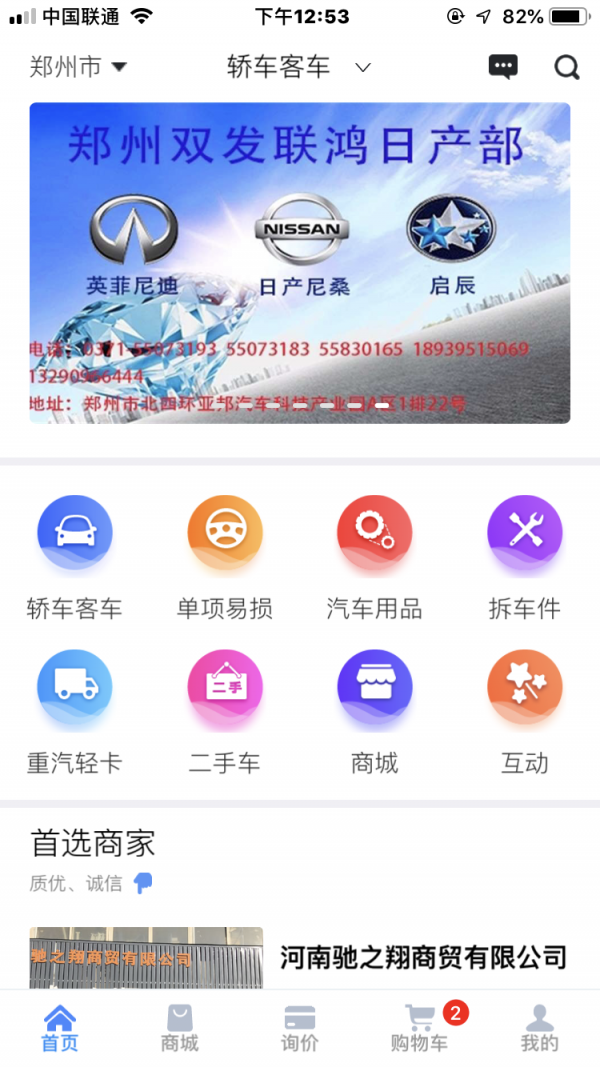
Task: View merchant 河南驰之翔商贸有限公司
Action: click(x=422, y=957)
